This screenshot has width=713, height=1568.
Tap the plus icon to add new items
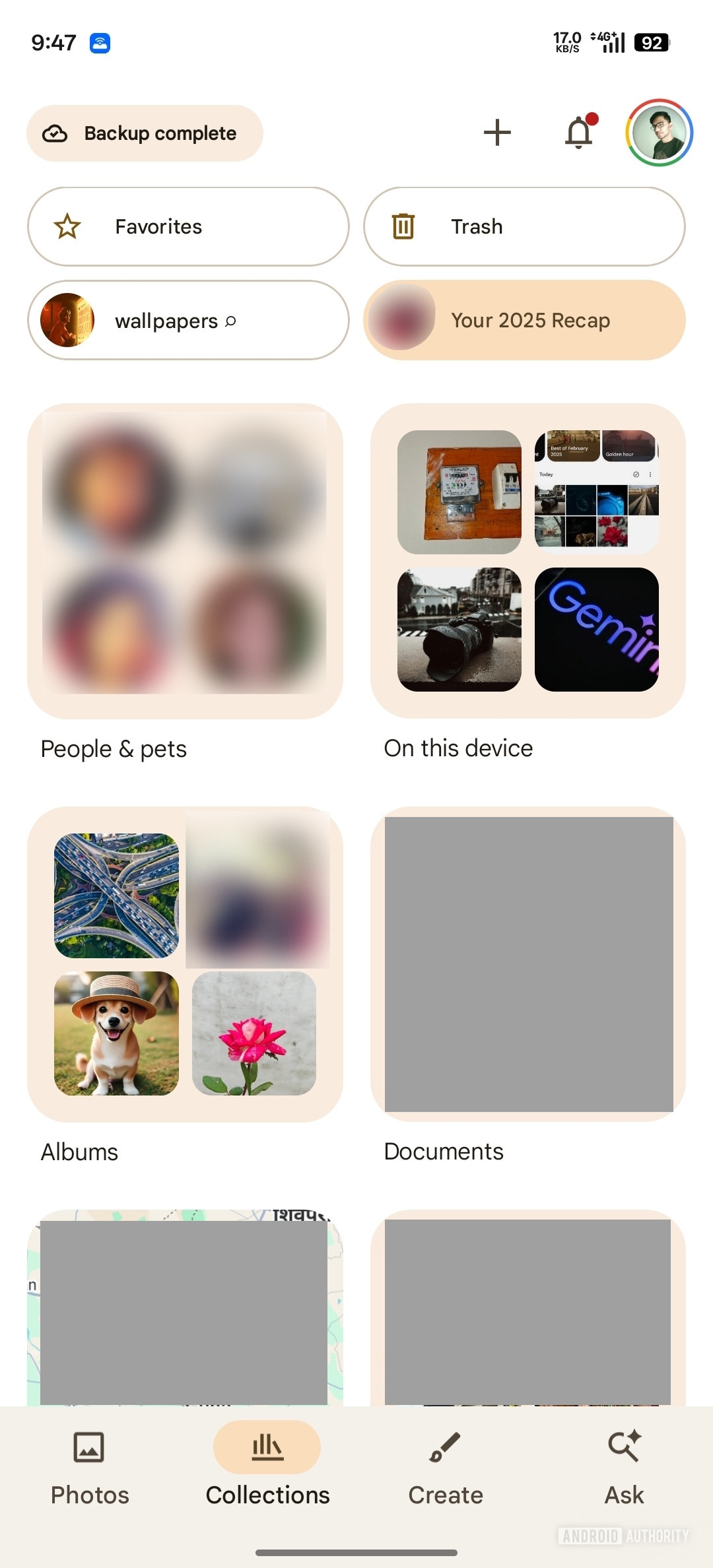point(498,132)
